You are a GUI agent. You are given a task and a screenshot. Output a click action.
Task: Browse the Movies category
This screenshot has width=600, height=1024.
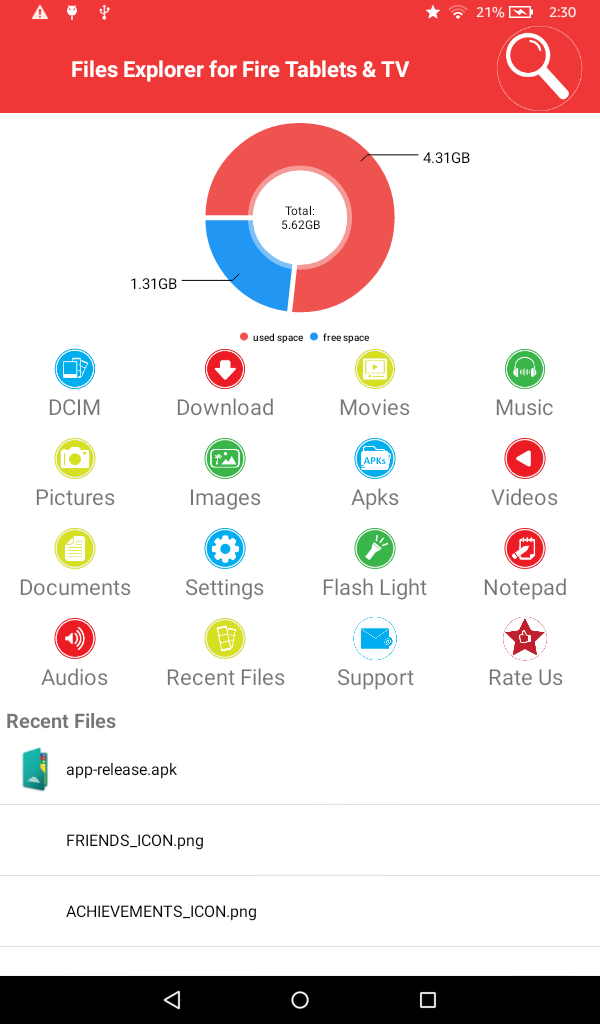tap(375, 371)
